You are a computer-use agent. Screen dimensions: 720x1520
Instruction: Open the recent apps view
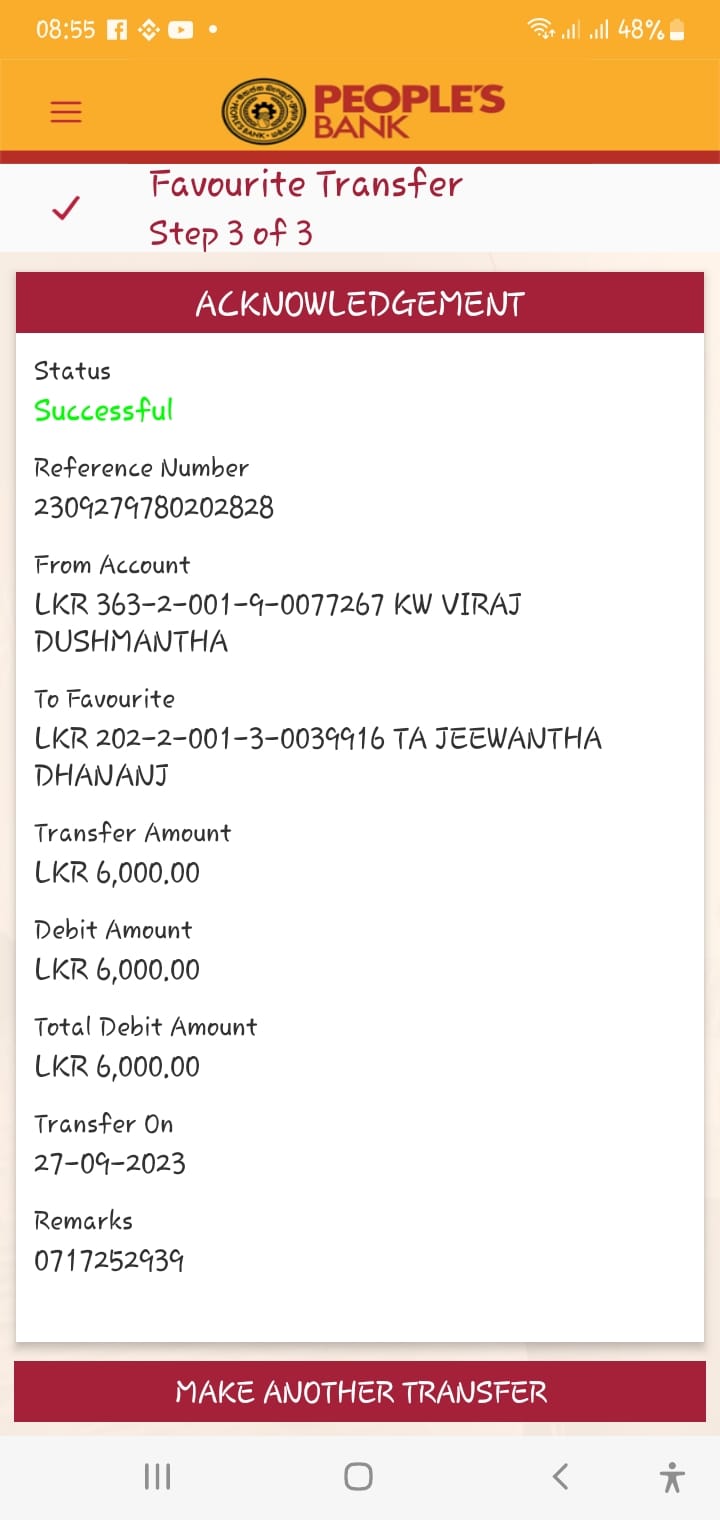[157, 1476]
